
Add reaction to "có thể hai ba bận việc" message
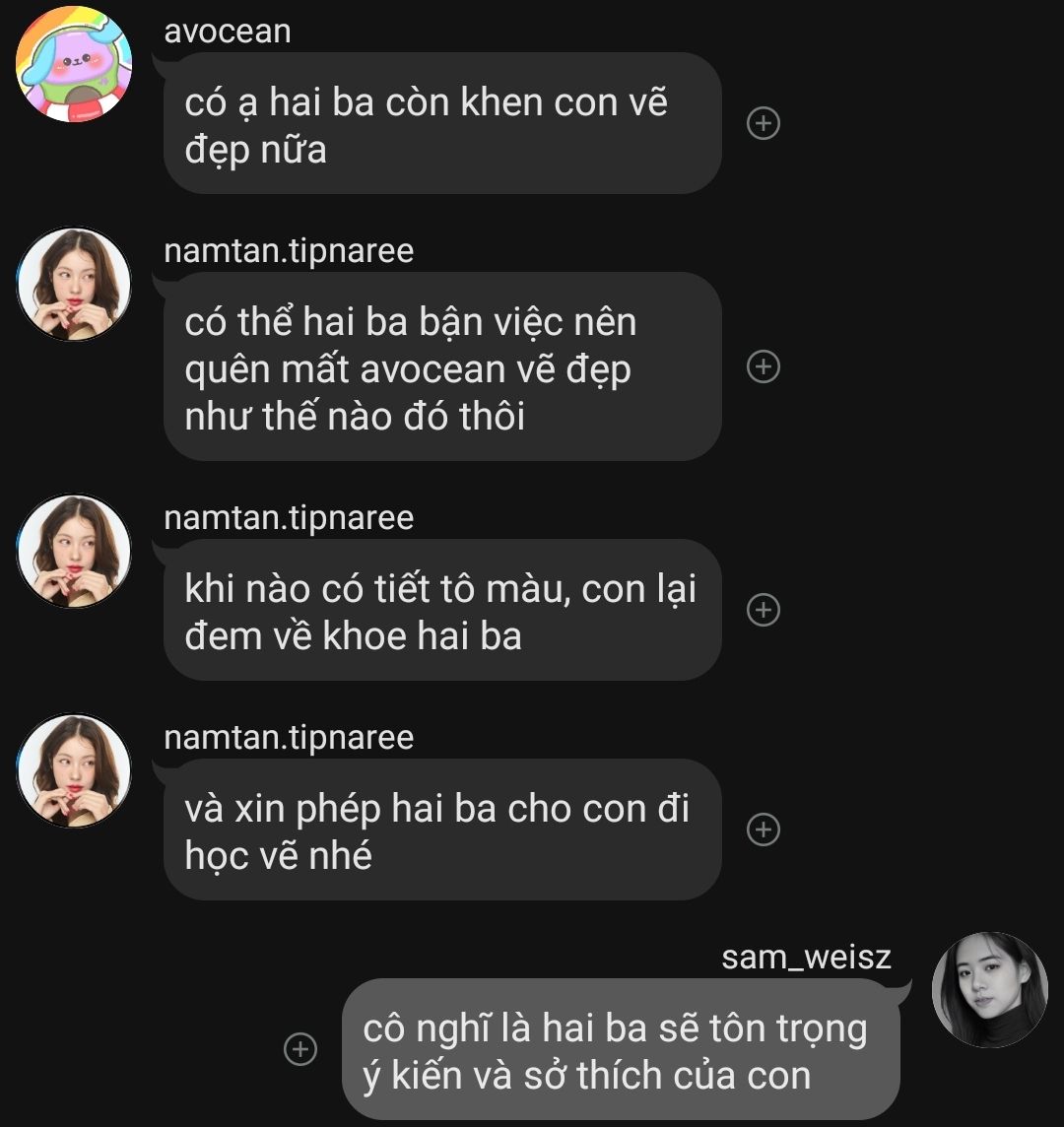[x=764, y=366]
